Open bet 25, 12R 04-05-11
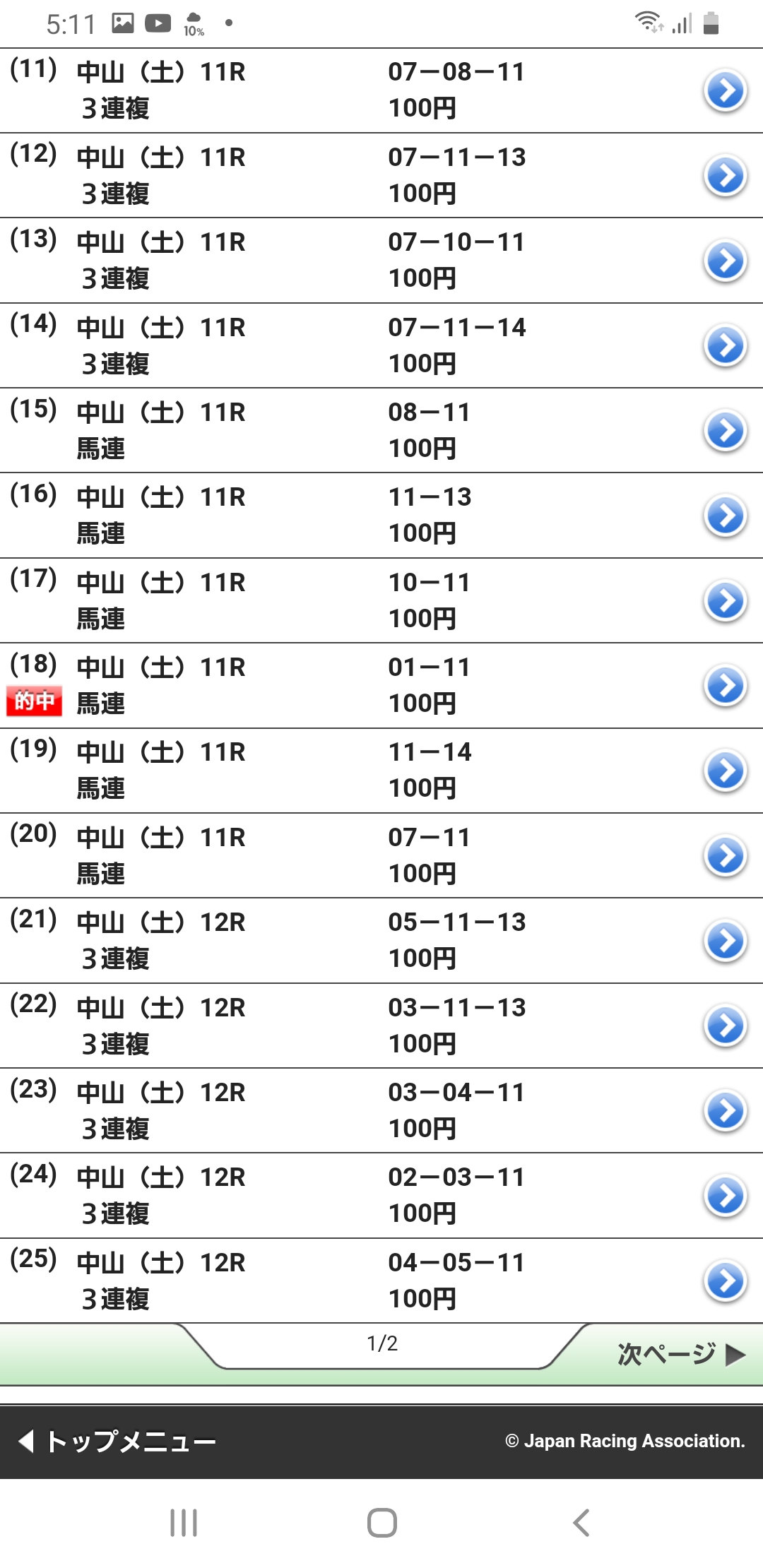 [726, 1281]
